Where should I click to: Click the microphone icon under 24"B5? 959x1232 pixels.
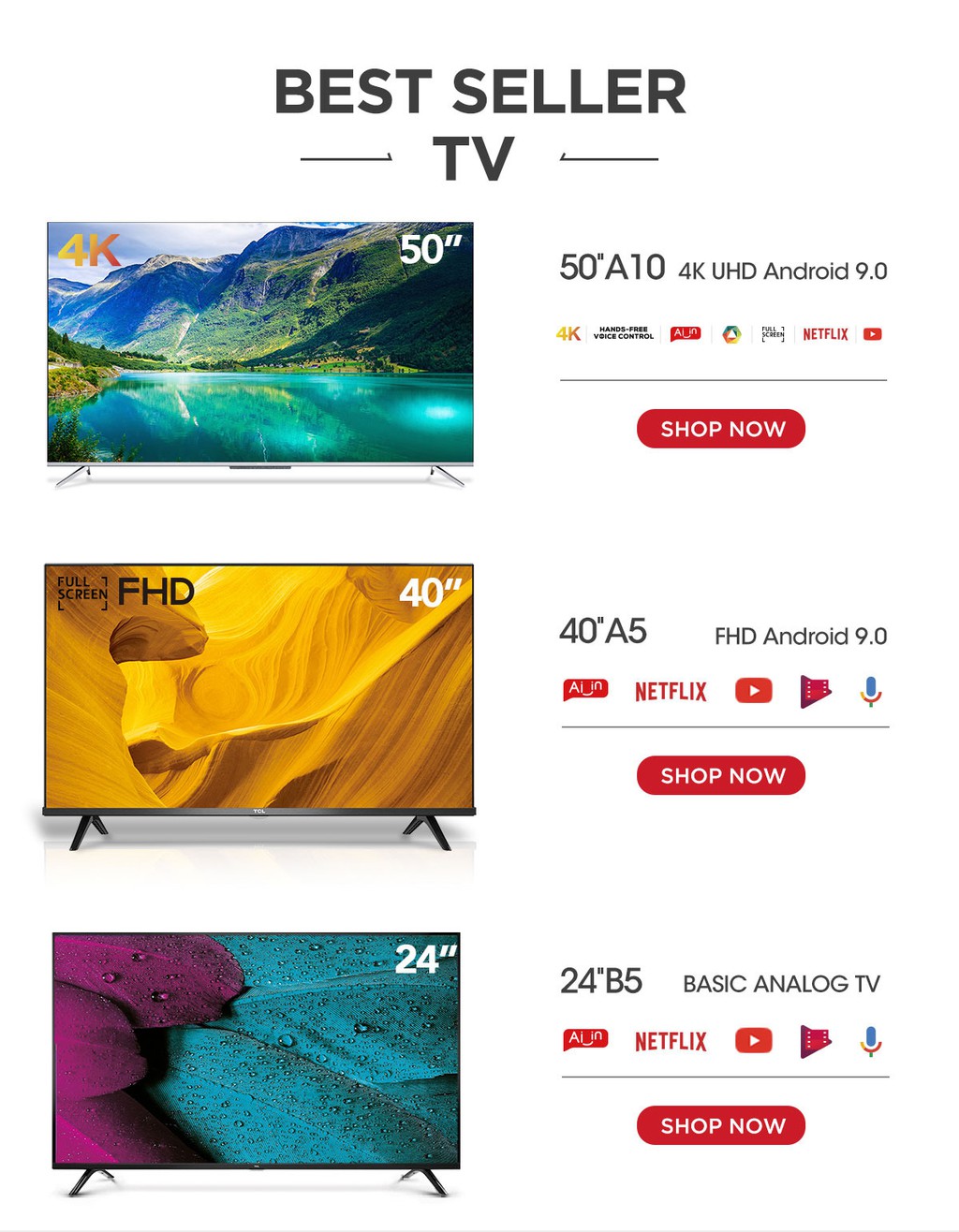(x=871, y=1039)
